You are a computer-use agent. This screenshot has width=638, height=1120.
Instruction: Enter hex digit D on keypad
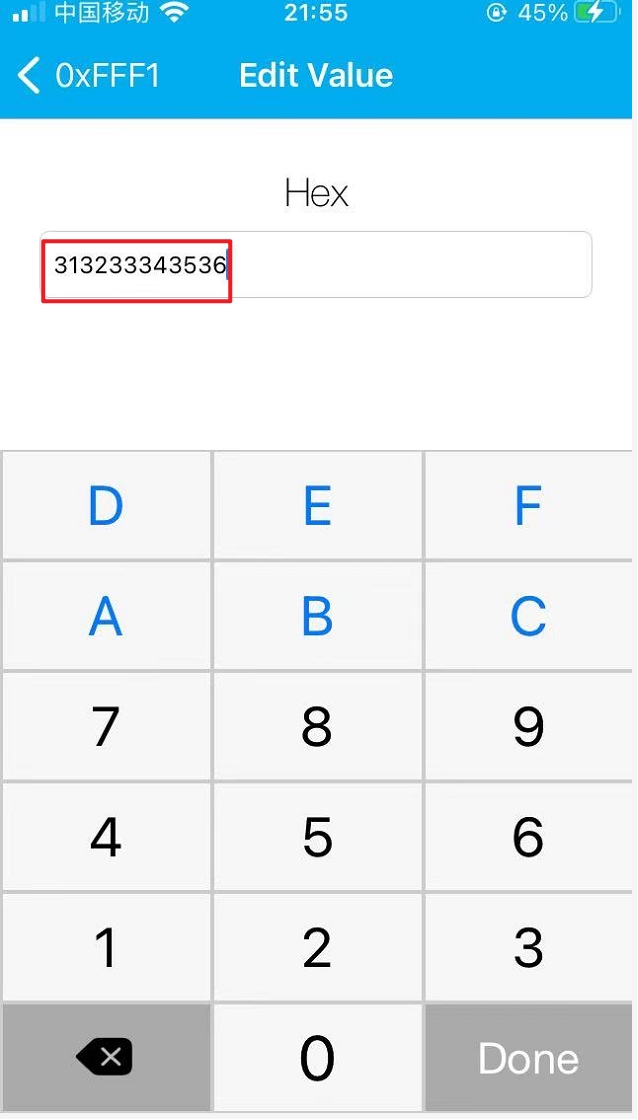pos(106,506)
